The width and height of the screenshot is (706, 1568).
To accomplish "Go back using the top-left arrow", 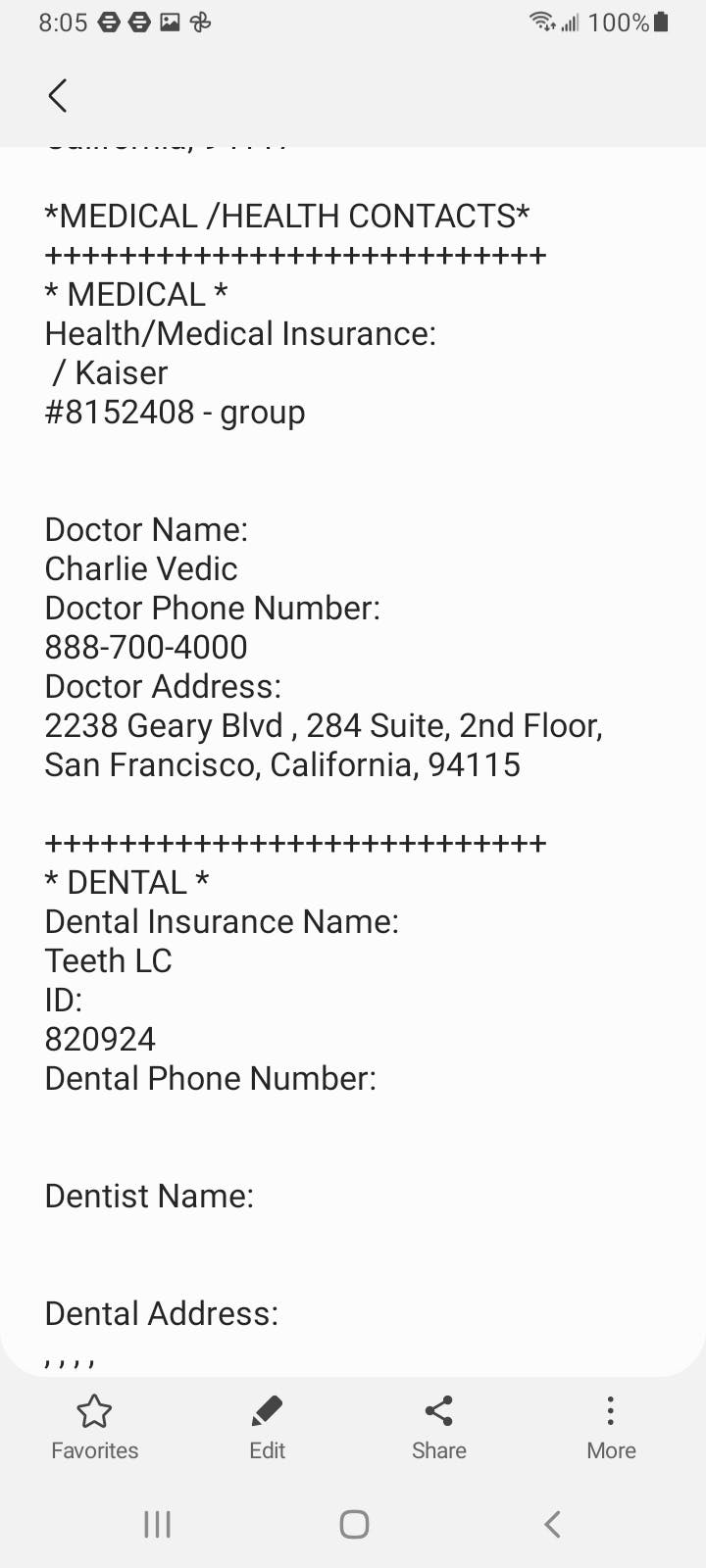I will [58, 96].
